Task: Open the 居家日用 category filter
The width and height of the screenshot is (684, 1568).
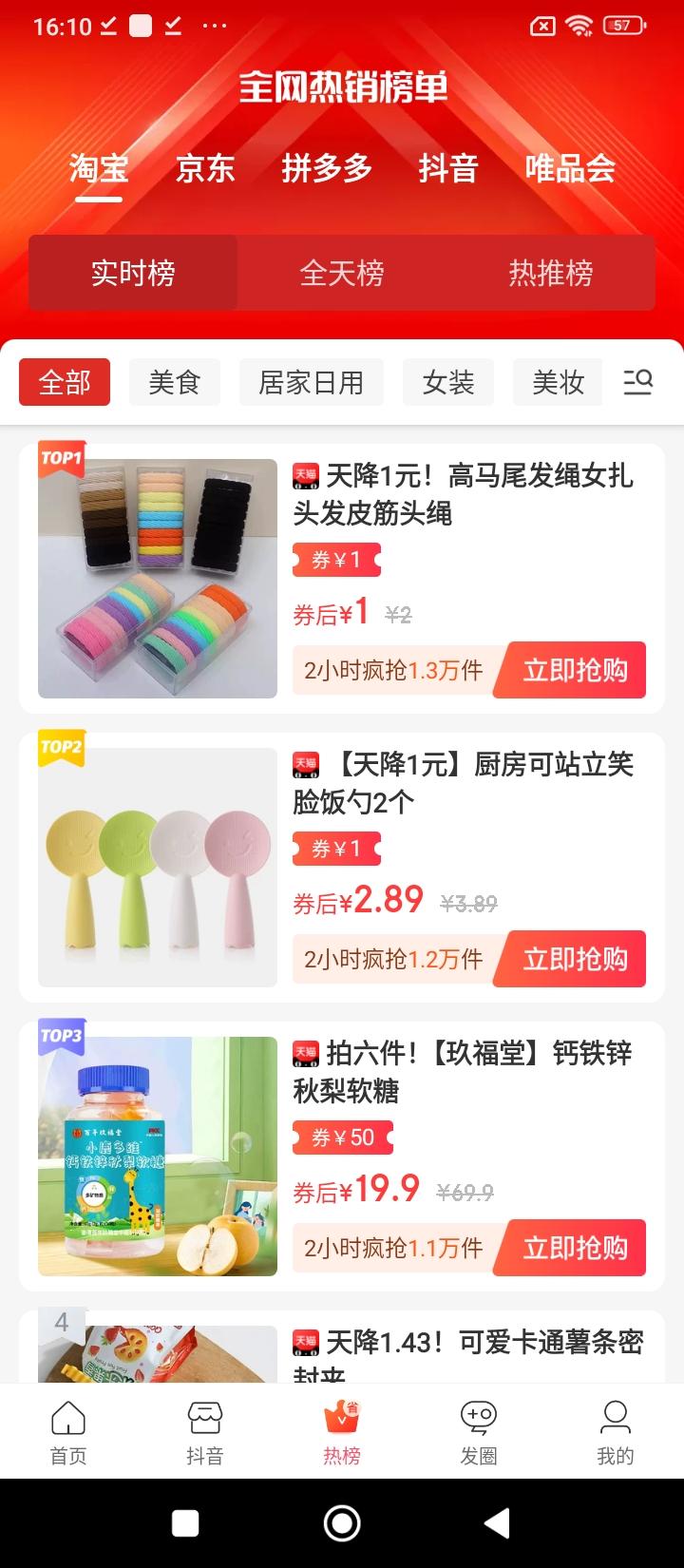Action: (312, 382)
